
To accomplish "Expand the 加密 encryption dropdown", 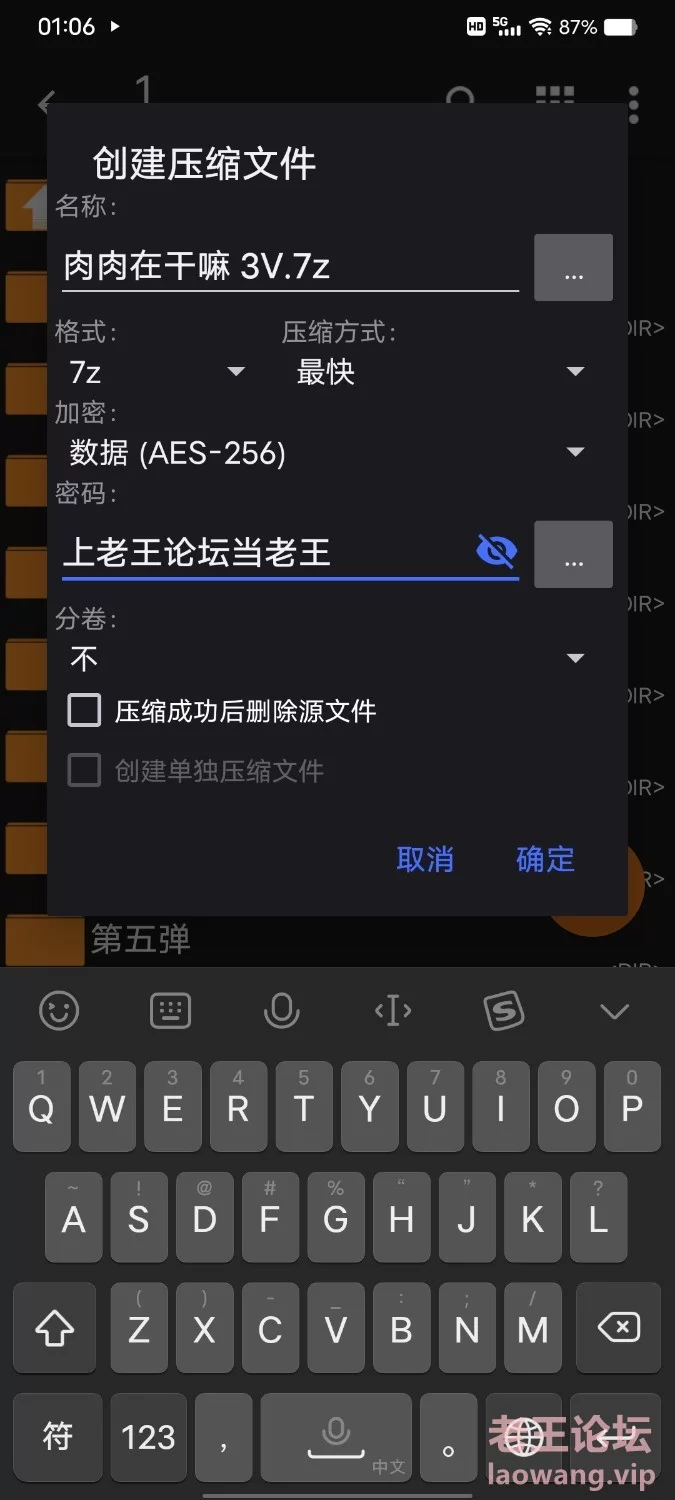I will (x=327, y=453).
